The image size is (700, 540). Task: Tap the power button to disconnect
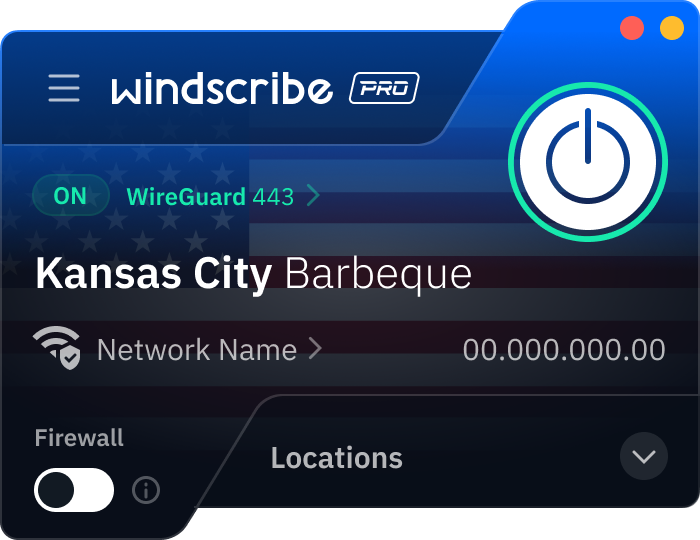pos(588,160)
